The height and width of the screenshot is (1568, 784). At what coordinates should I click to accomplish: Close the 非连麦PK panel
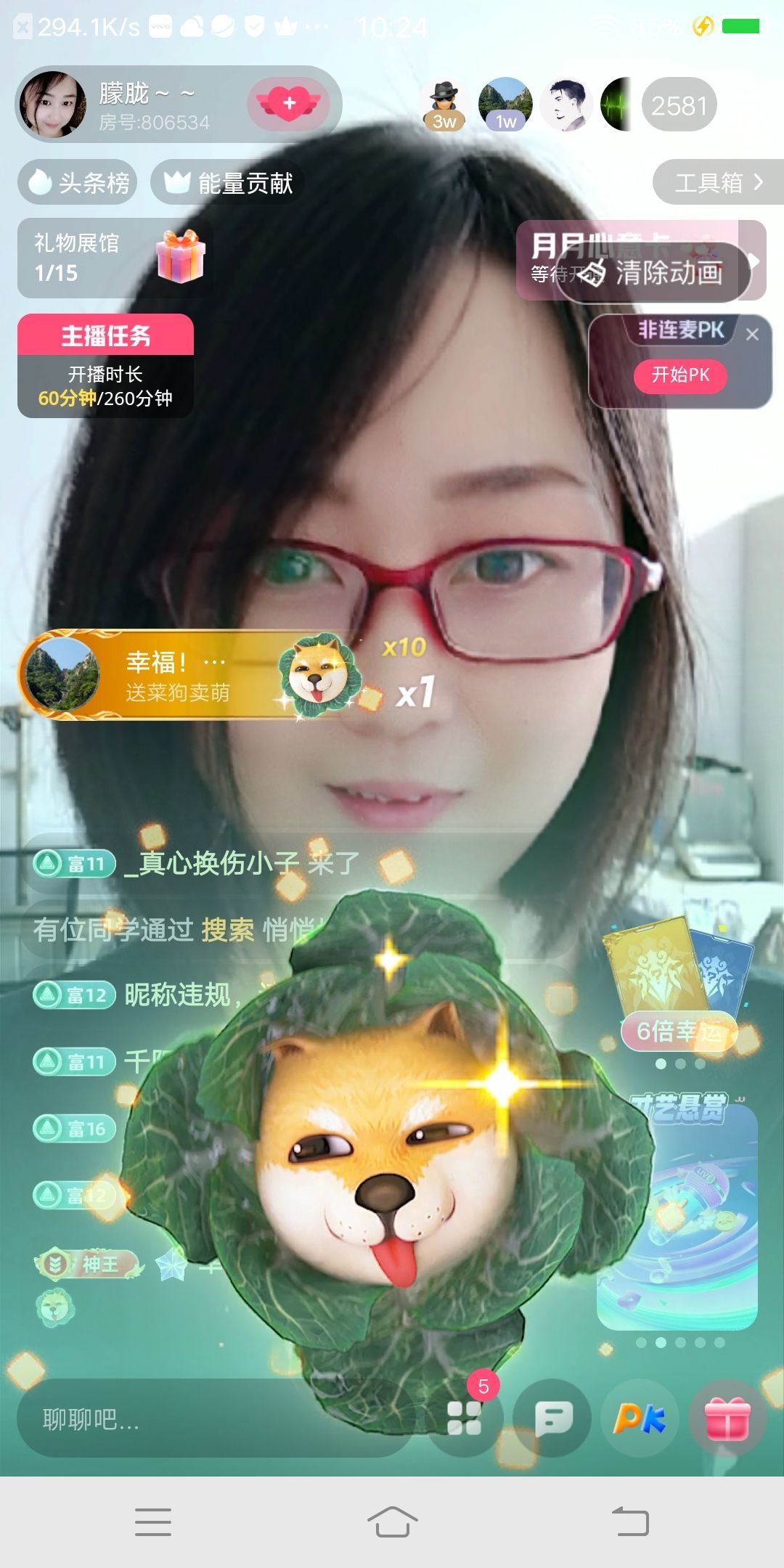tap(752, 335)
